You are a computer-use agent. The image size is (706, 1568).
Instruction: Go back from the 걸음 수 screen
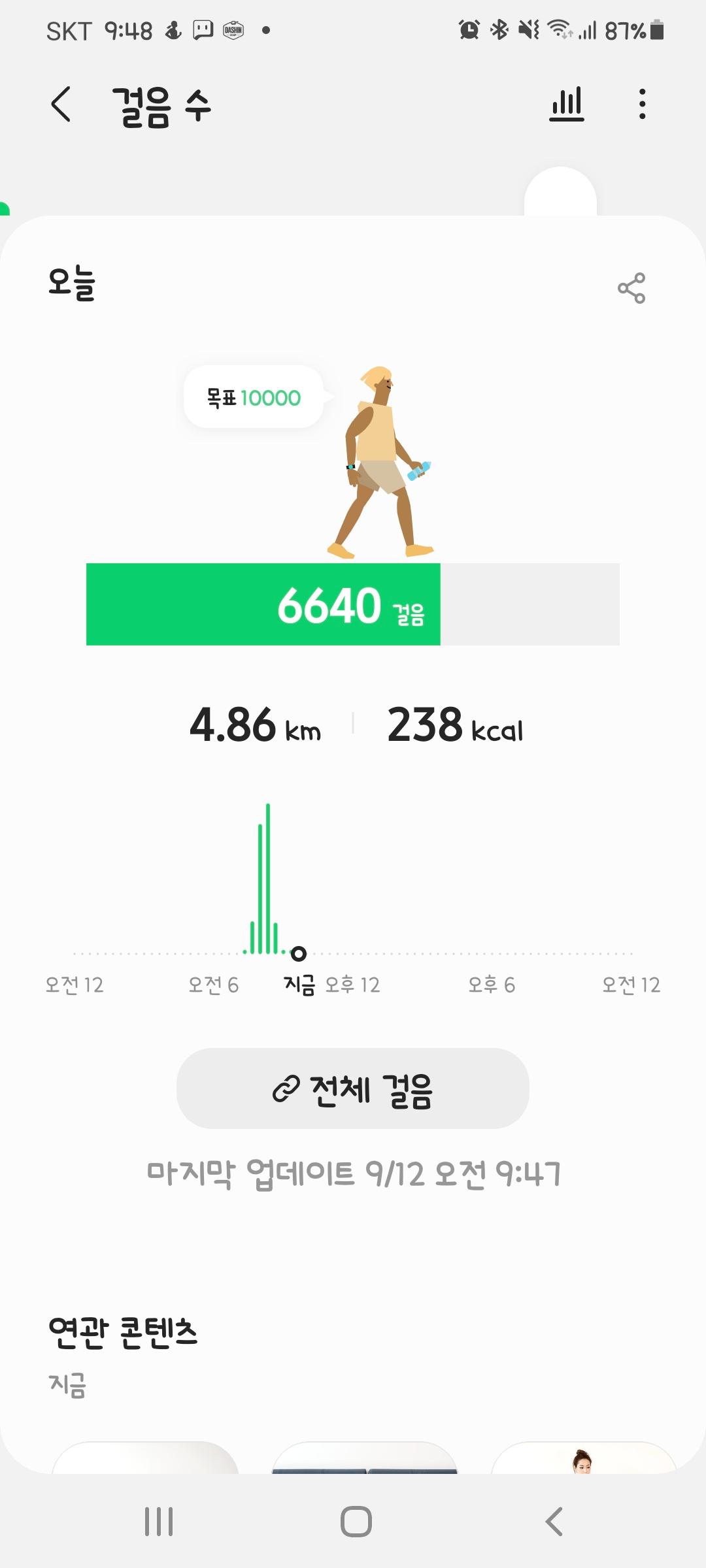[61, 105]
